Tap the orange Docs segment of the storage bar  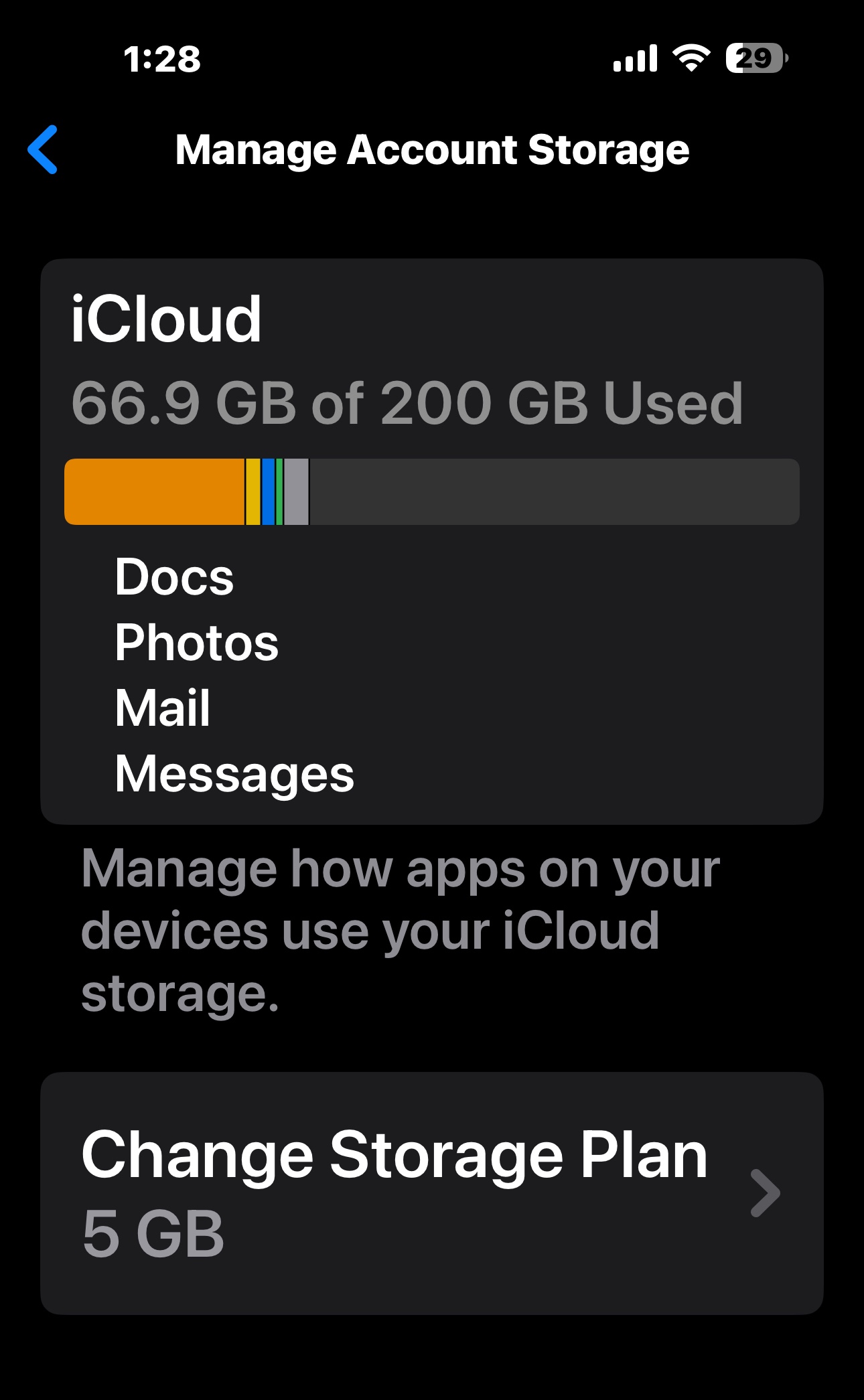click(154, 492)
